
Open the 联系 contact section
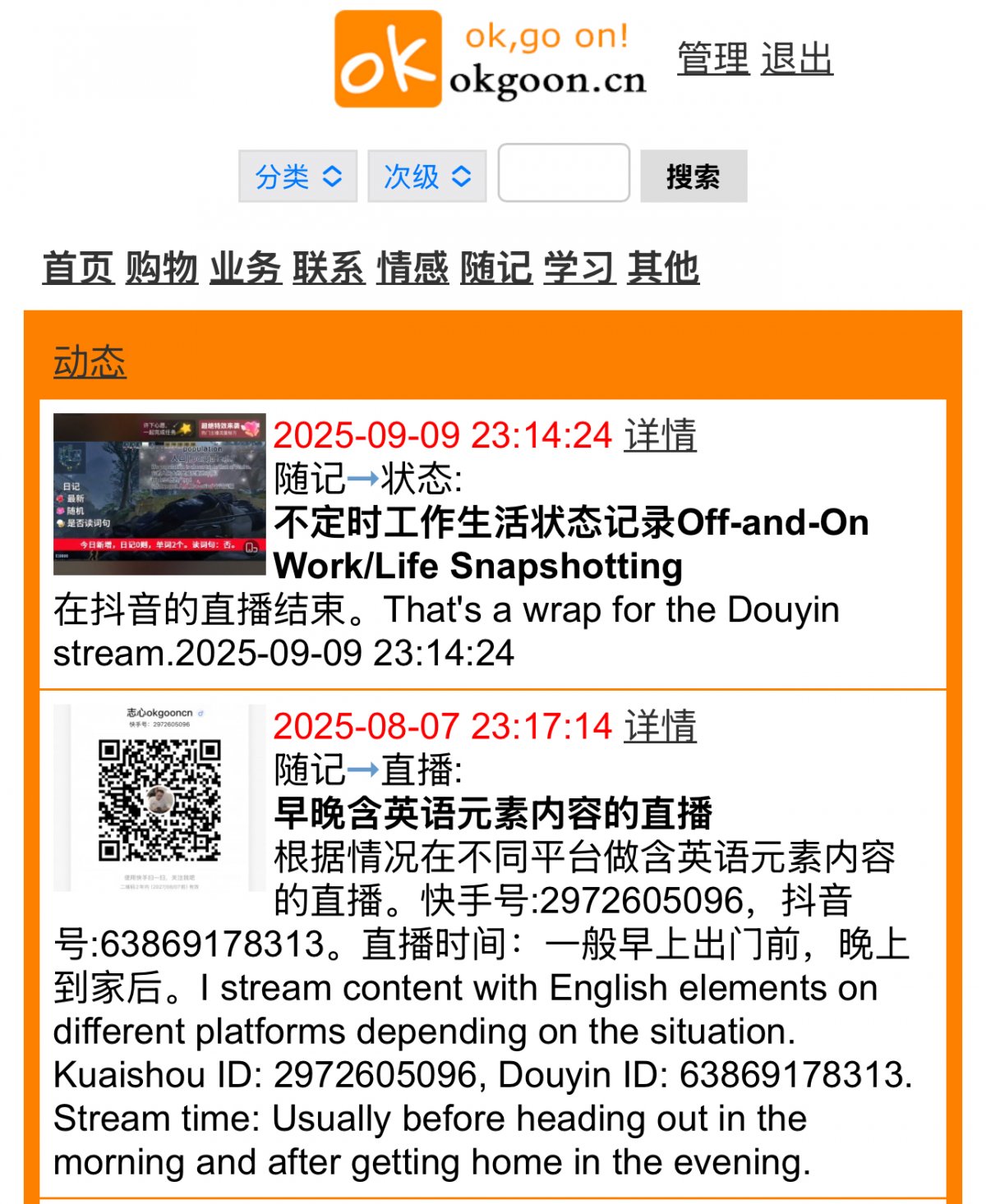coord(329,269)
